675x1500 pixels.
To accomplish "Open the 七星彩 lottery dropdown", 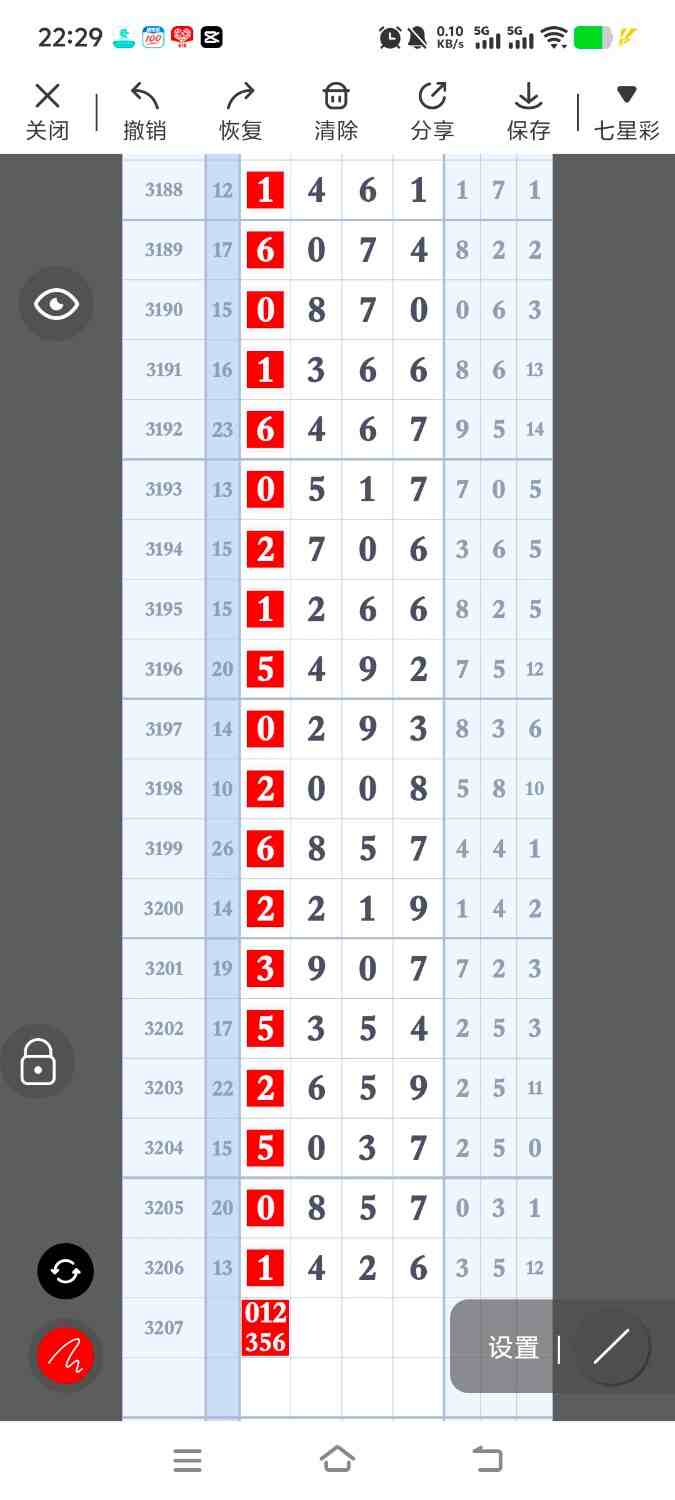I will pos(627,111).
